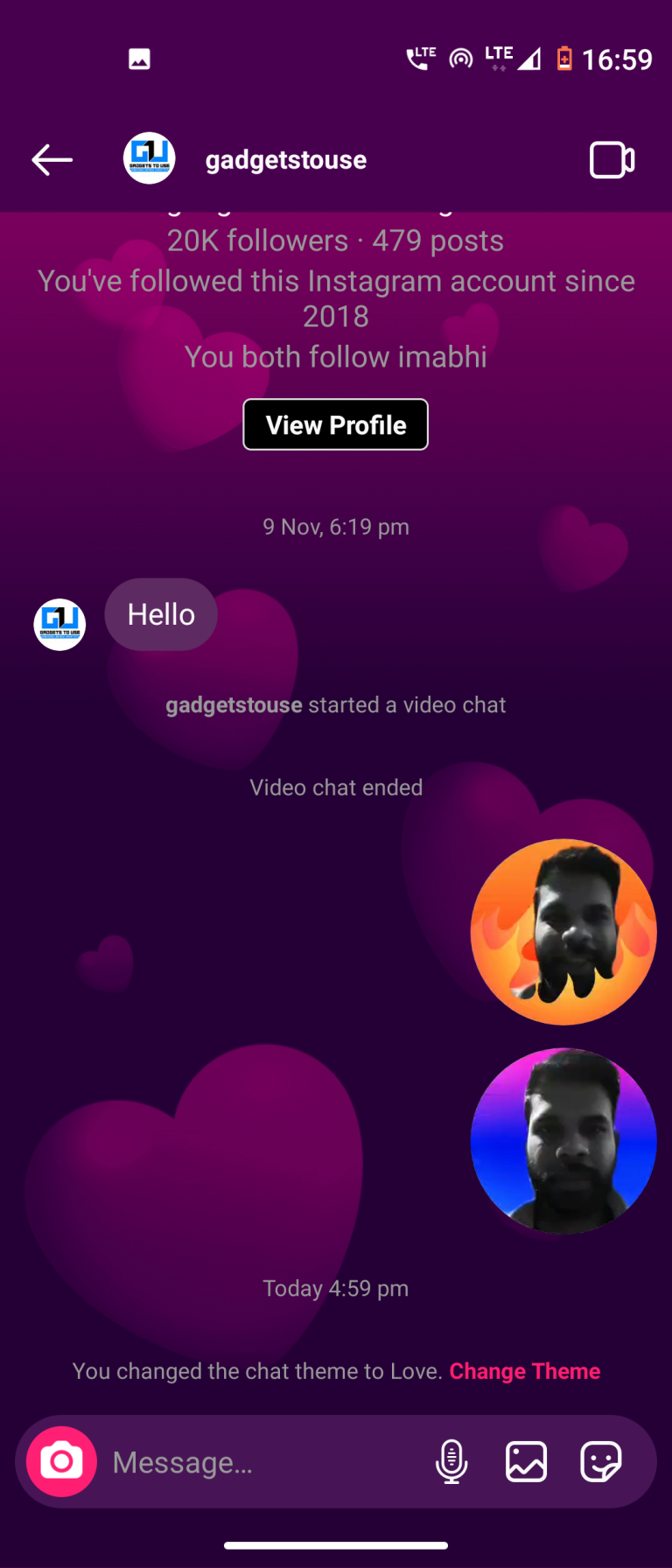Tap the blue-gradient selfie sticker

tap(563, 1139)
